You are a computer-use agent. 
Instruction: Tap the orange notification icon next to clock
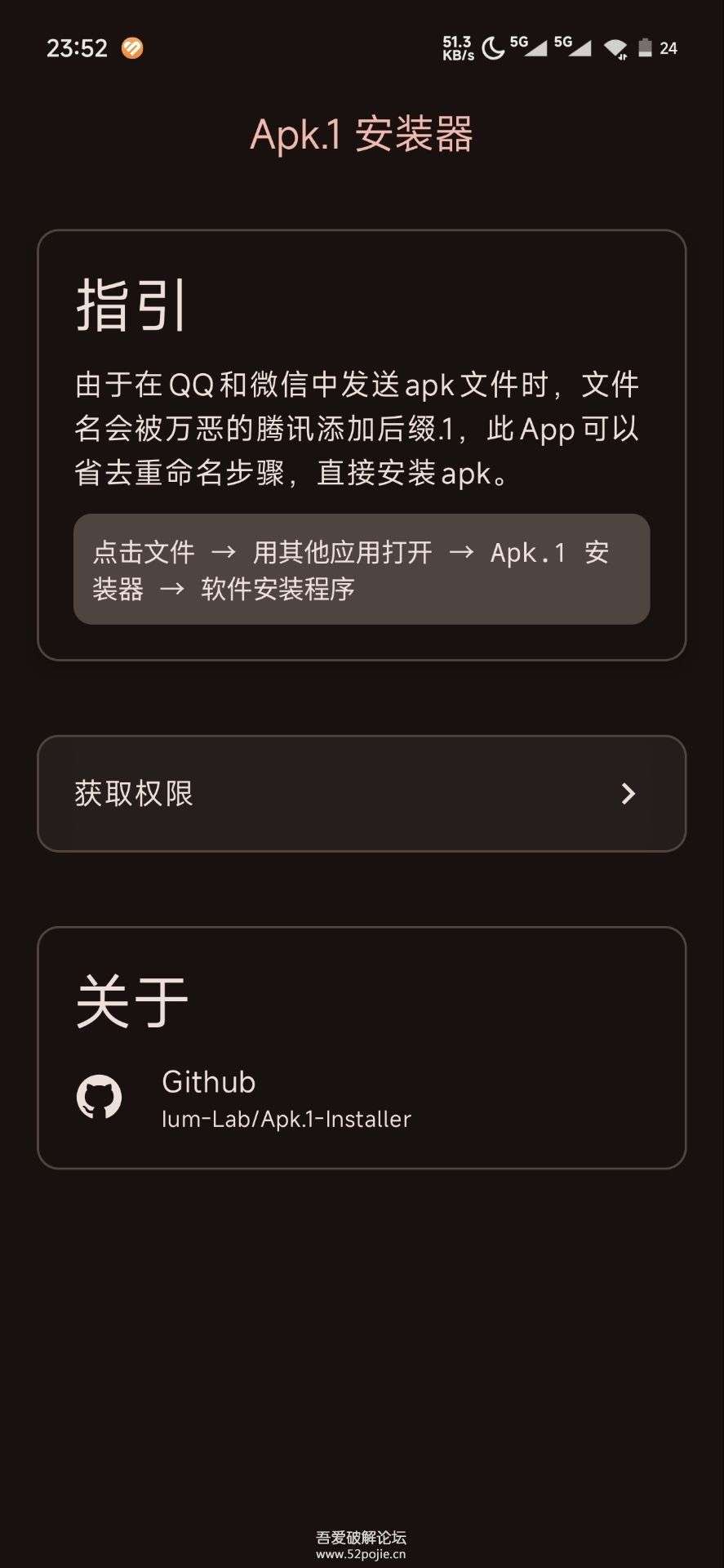[x=131, y=47]
